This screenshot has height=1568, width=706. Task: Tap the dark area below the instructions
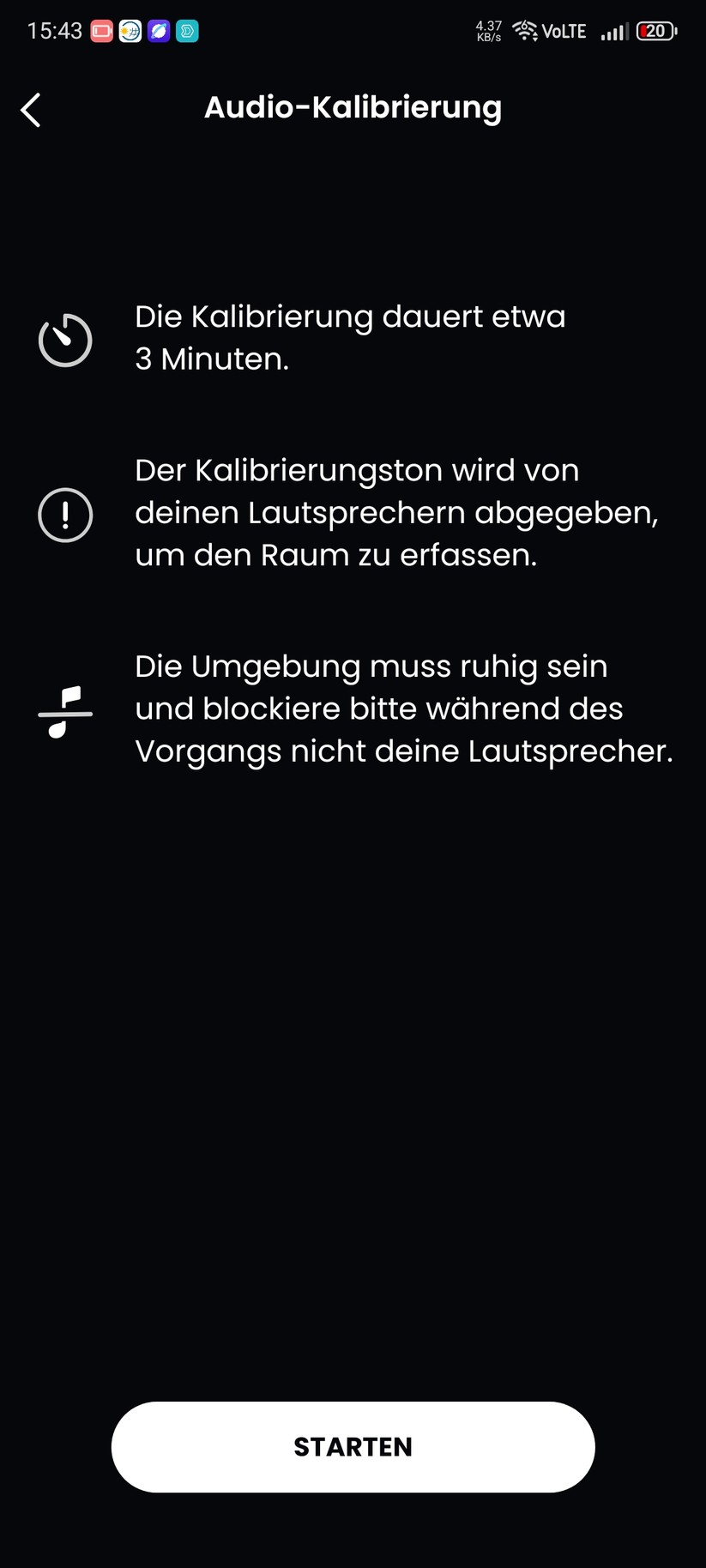click(353, 1072)
